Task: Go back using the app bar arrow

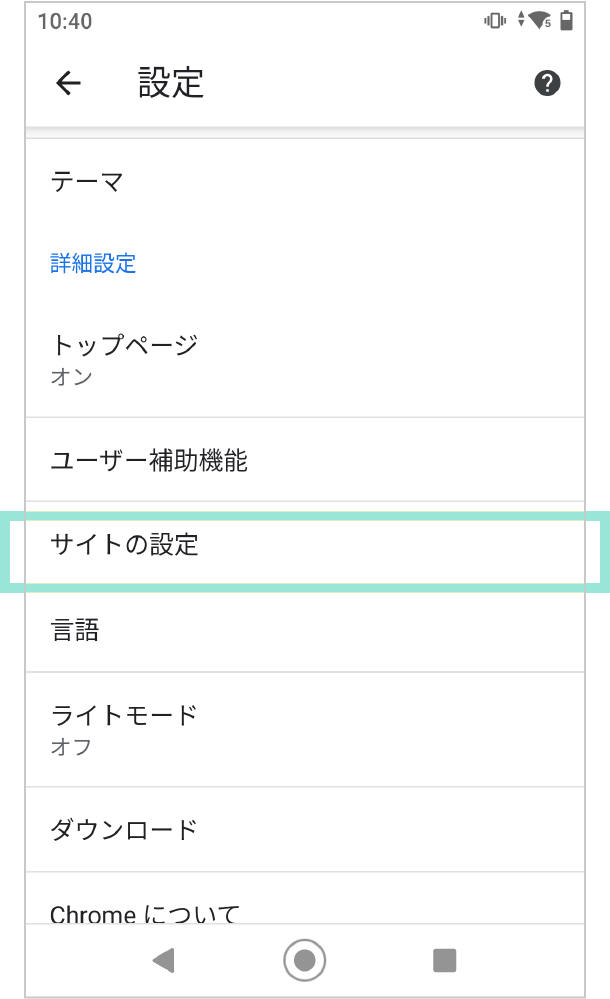Action: click(68, 83)
